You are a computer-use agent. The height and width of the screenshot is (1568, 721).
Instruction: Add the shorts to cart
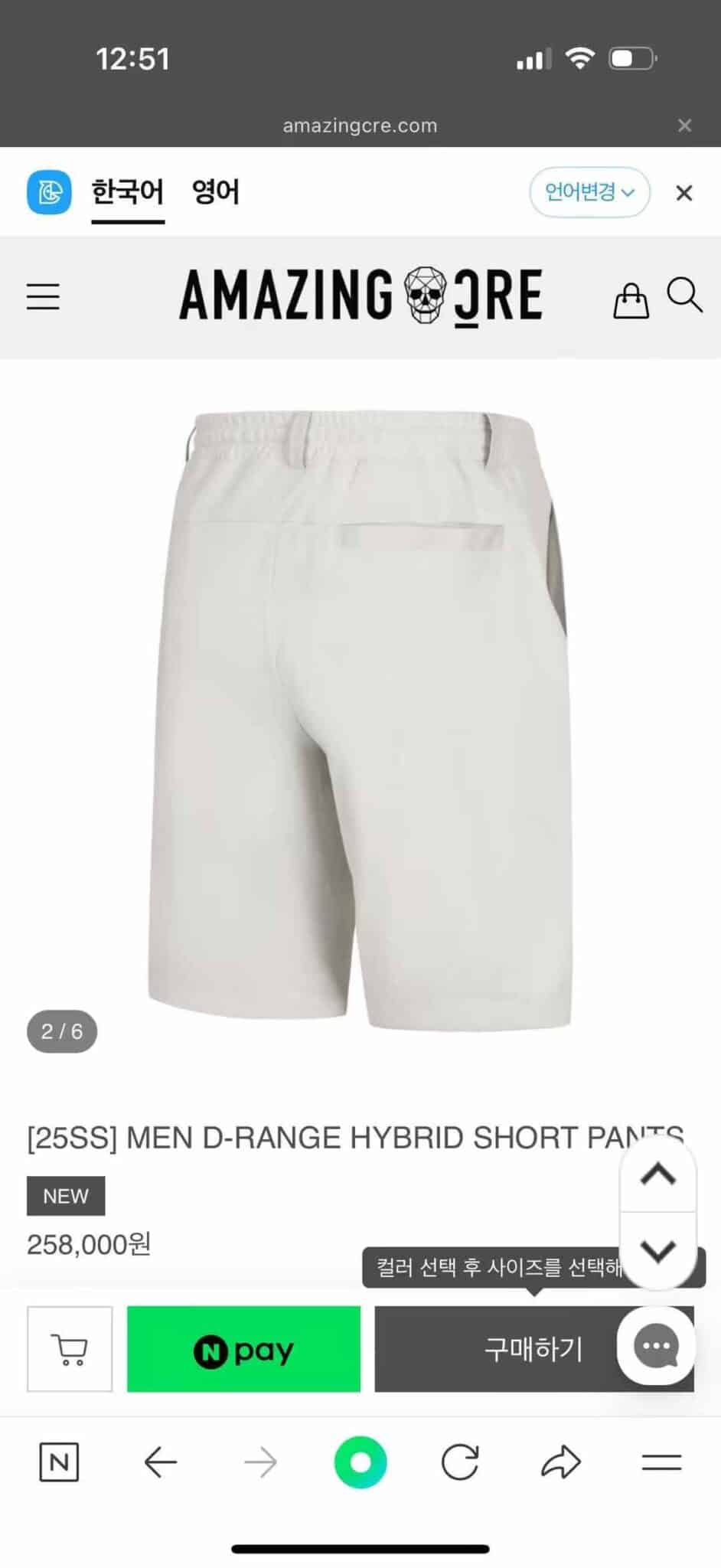[x=70, y=1349]
